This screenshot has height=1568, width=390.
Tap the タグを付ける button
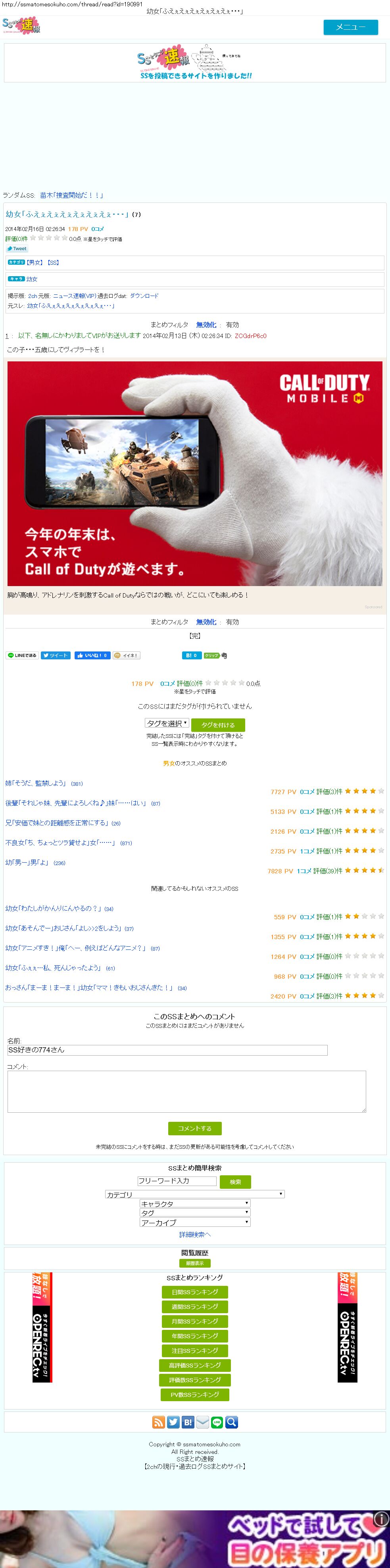217,725
